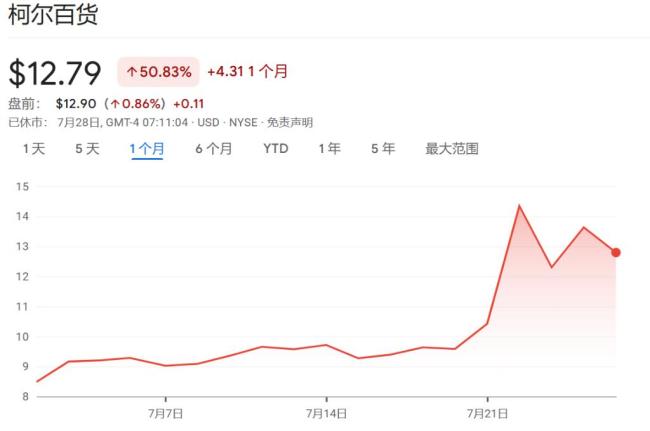View the 1年 price history
This screenshot has width=650, height=431.
point(329,149)
